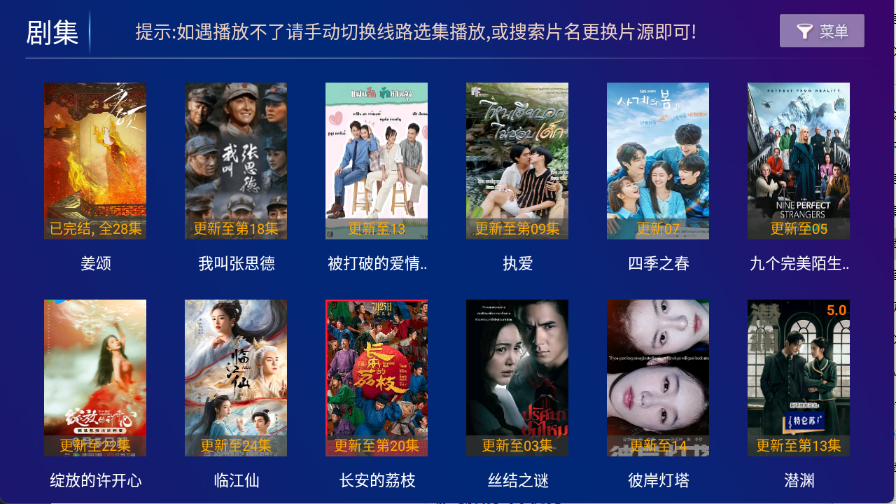Select the show 丝结之谜
Image resolution: width=896 pixels, height=504 pixels.
coord(517,378)
